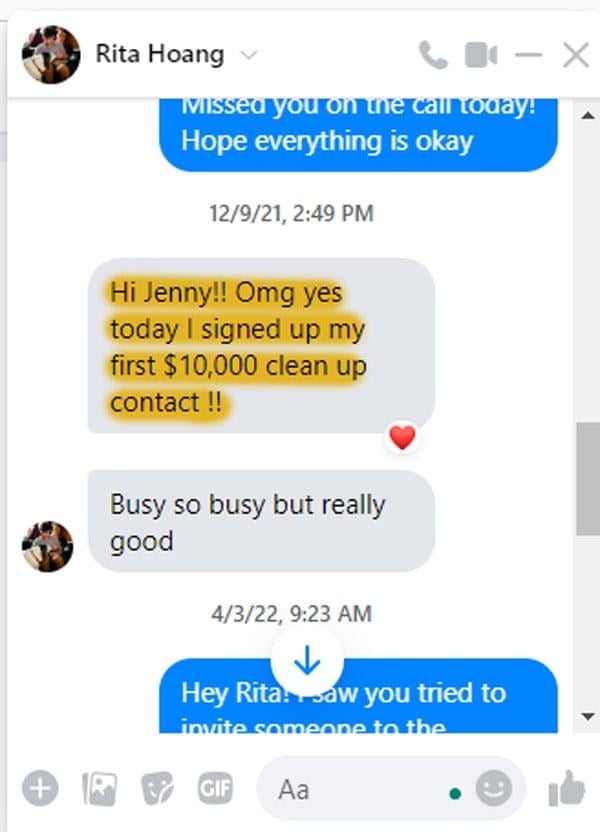Jump to latest messages with down arrow
The height and width of the screenshot is (832, 600).
(x=306, y=661)
